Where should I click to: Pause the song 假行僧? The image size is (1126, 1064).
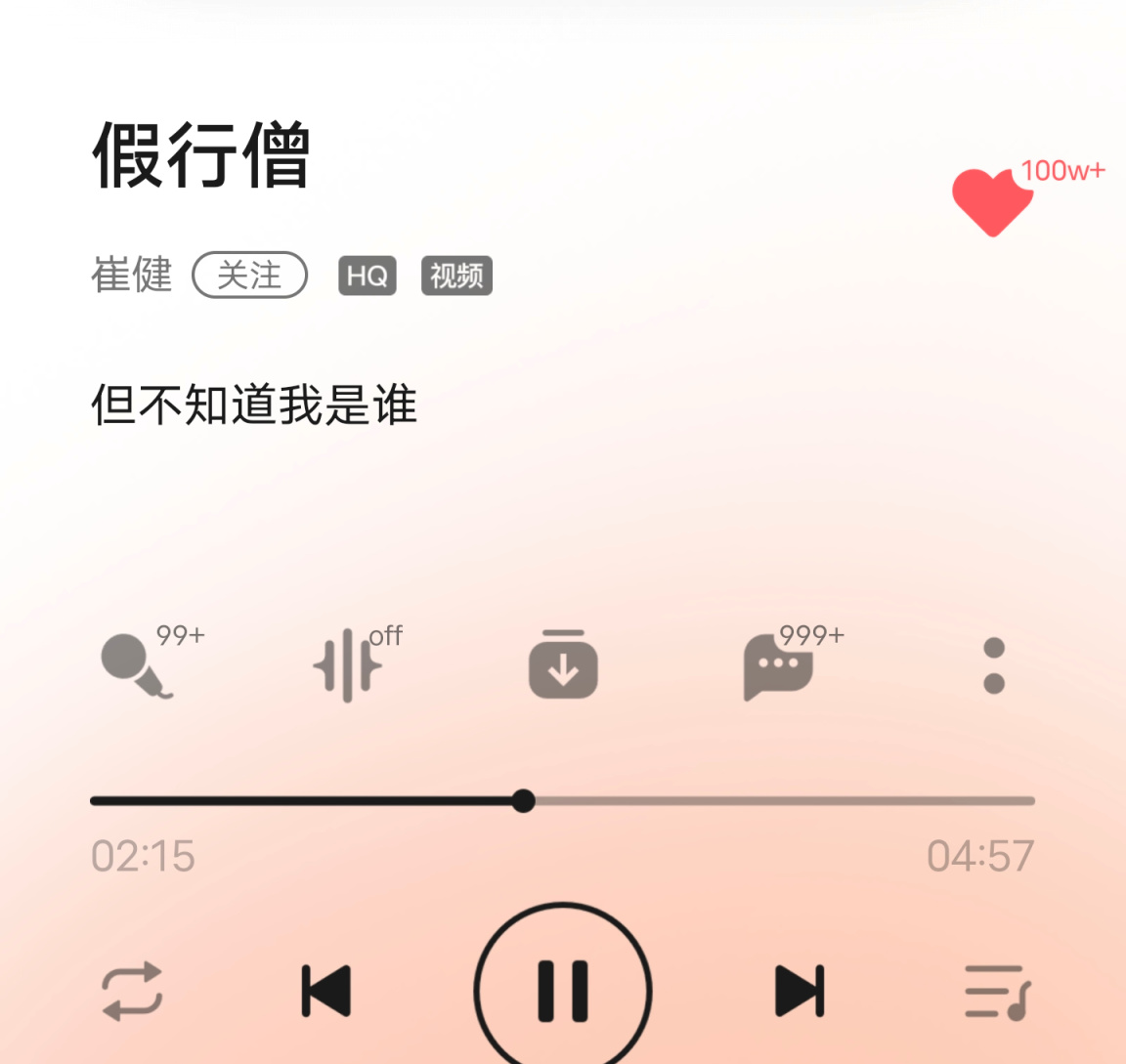point(563,990)
